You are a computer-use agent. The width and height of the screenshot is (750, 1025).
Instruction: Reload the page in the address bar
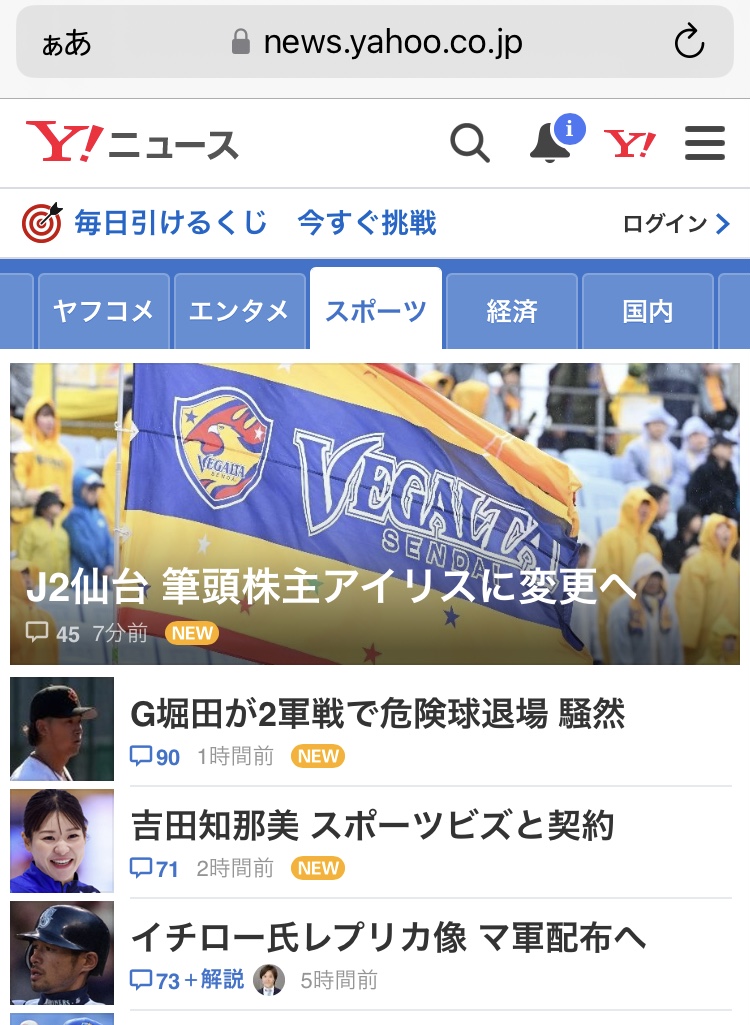[689, 42]
